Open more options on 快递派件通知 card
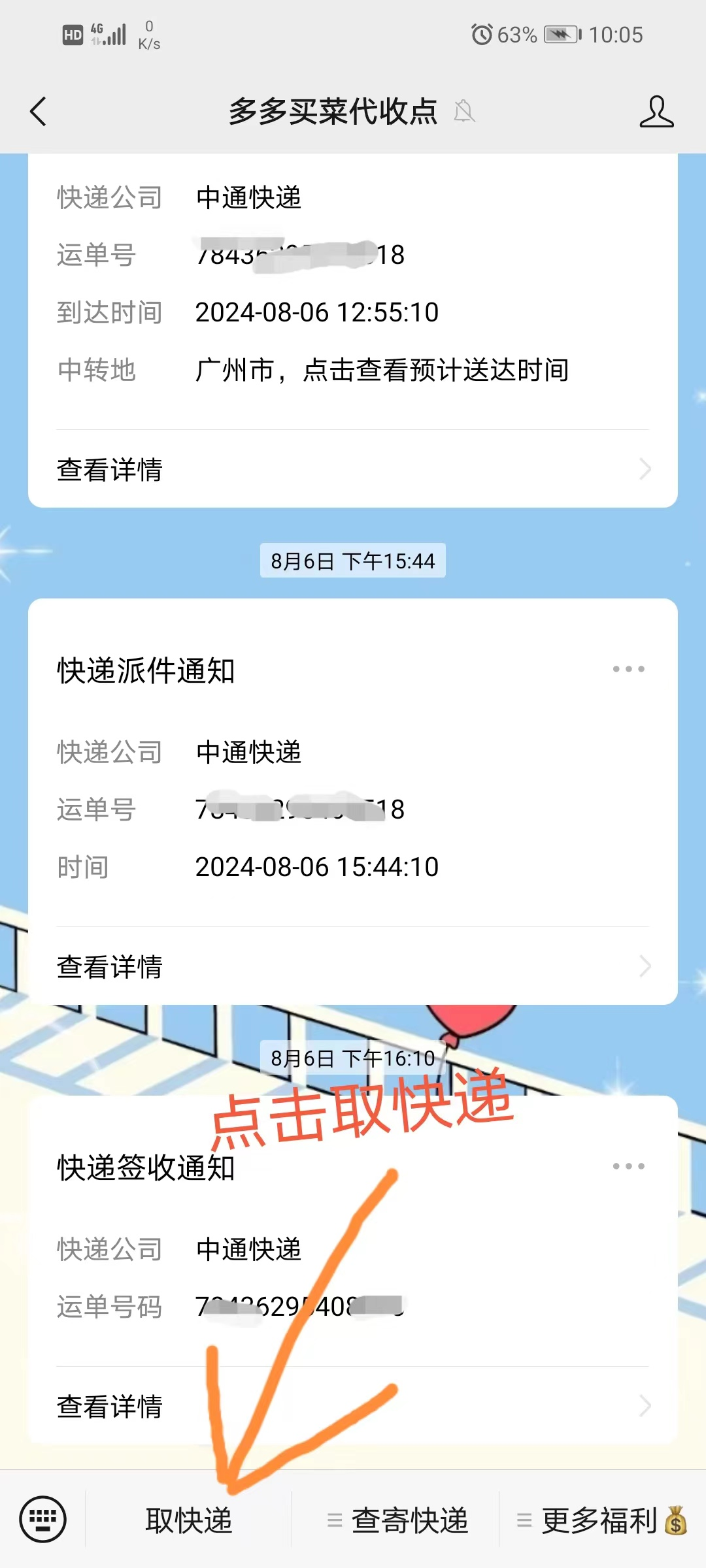This screenshot has height=1568, width=706. pos(628,669)
